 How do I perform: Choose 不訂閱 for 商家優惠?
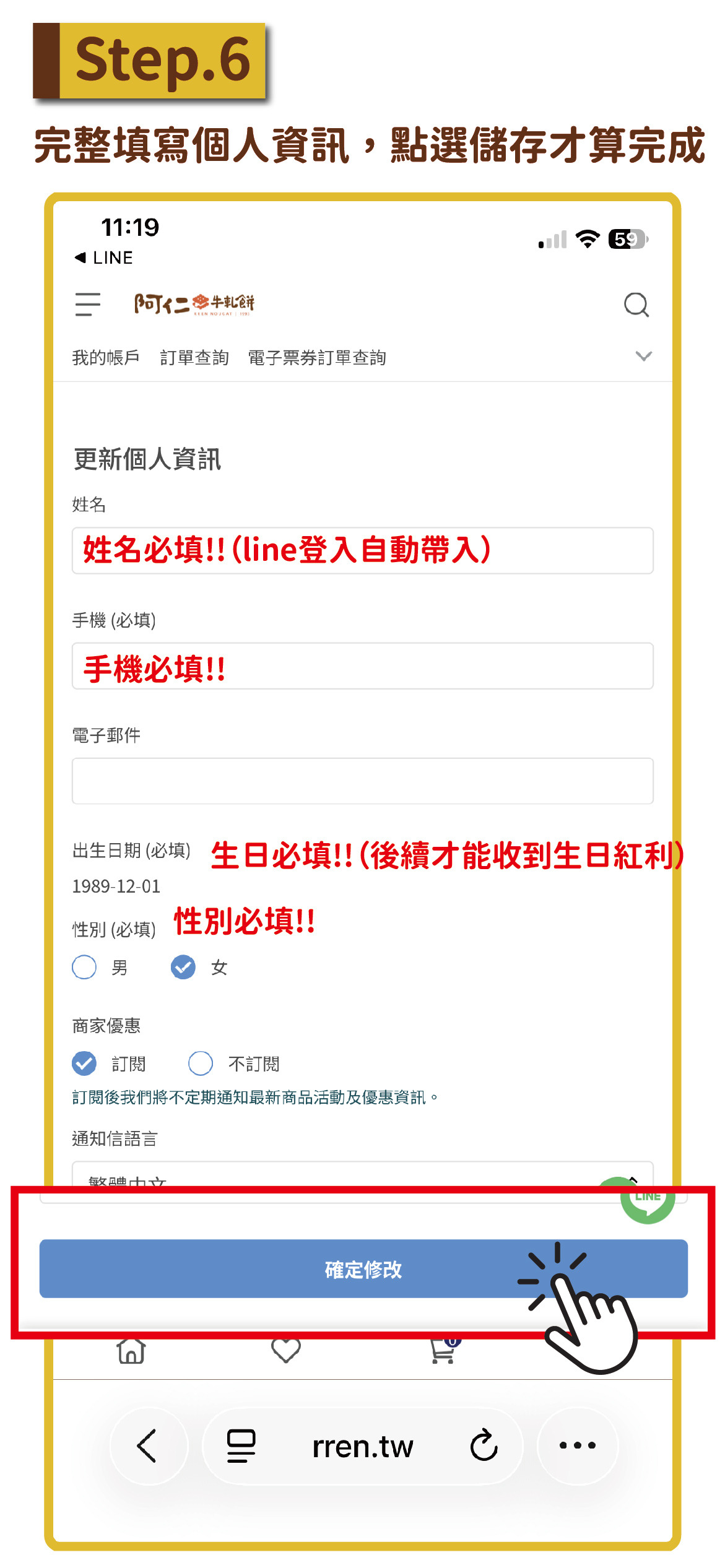[x=200, y=1063]
